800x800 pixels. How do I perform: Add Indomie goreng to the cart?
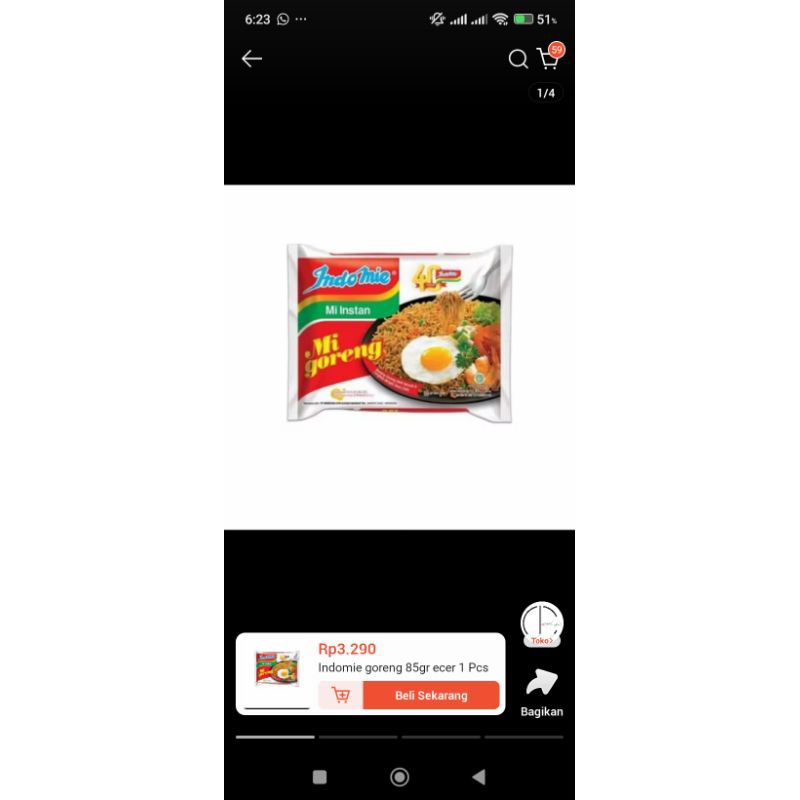coord(341,695)
